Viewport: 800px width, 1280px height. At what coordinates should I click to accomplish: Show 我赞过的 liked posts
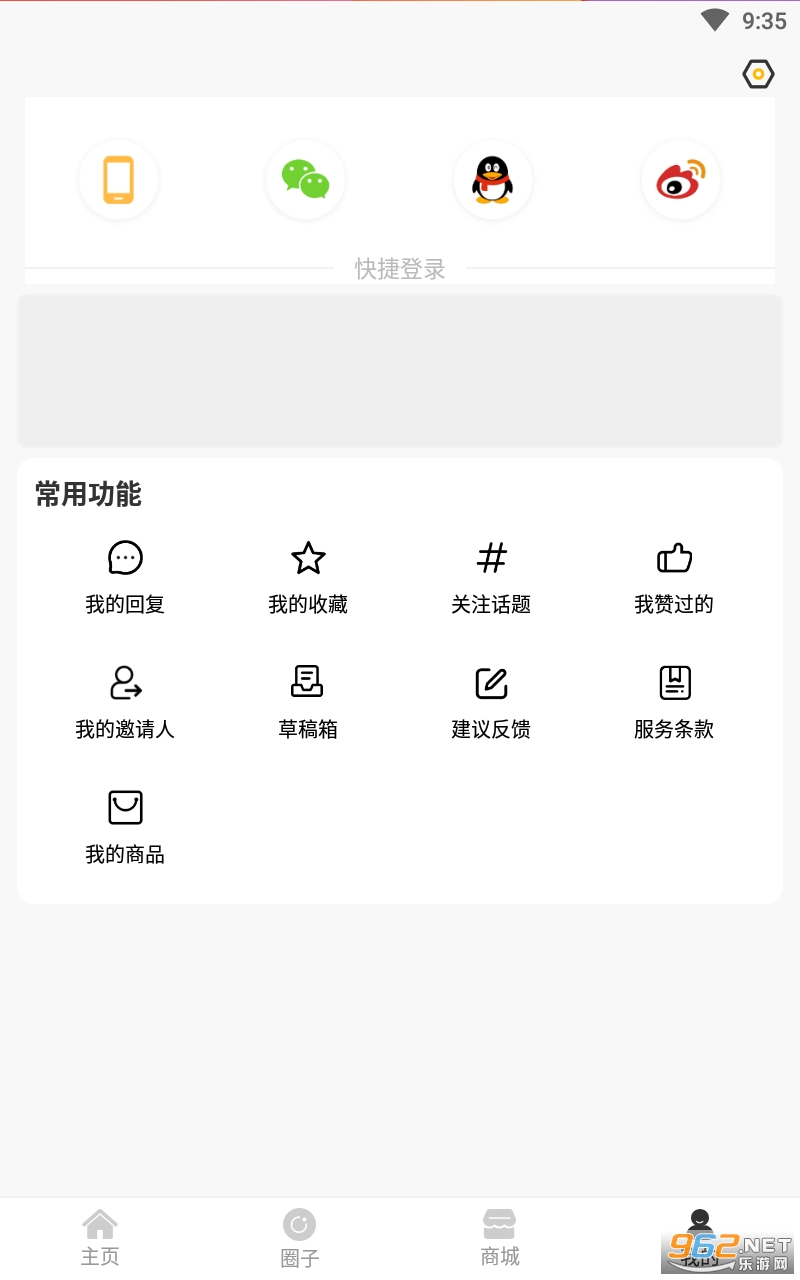(x=674, y=578)
